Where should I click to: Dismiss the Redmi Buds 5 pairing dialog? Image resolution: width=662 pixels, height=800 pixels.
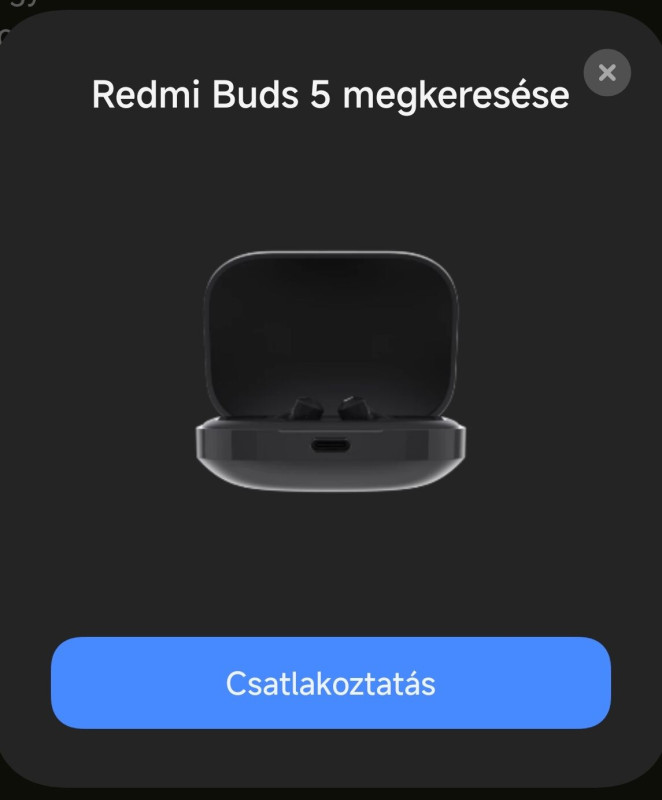607,73
